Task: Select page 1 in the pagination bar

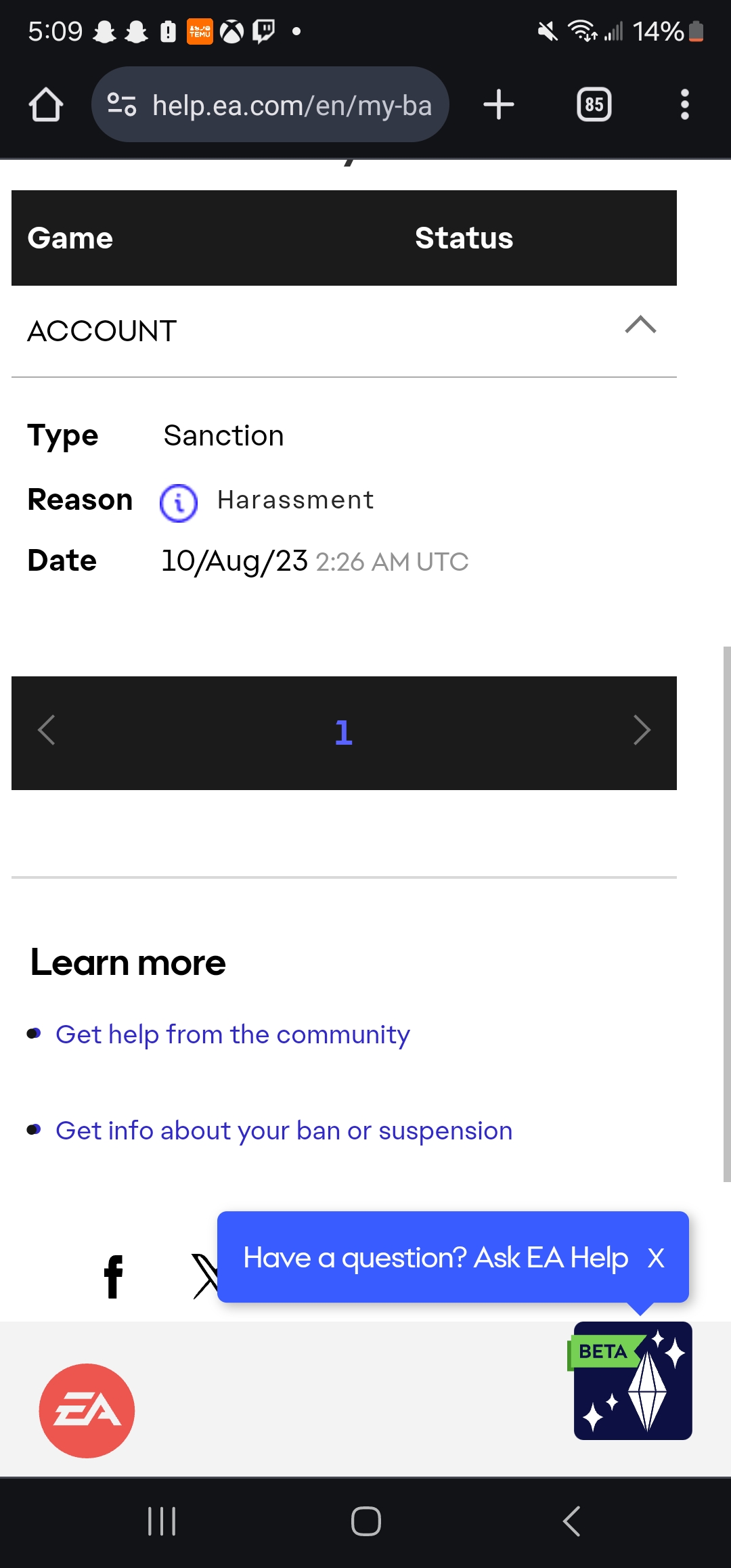Action: coord(344,733)
